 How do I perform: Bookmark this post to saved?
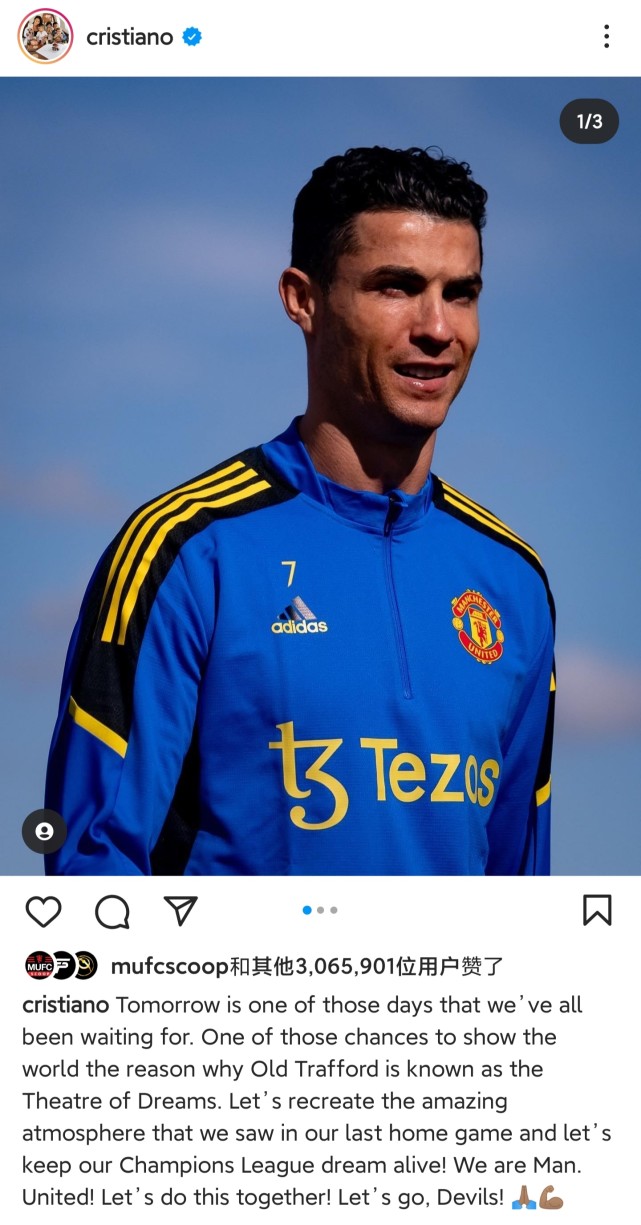(x=597, y=910)
